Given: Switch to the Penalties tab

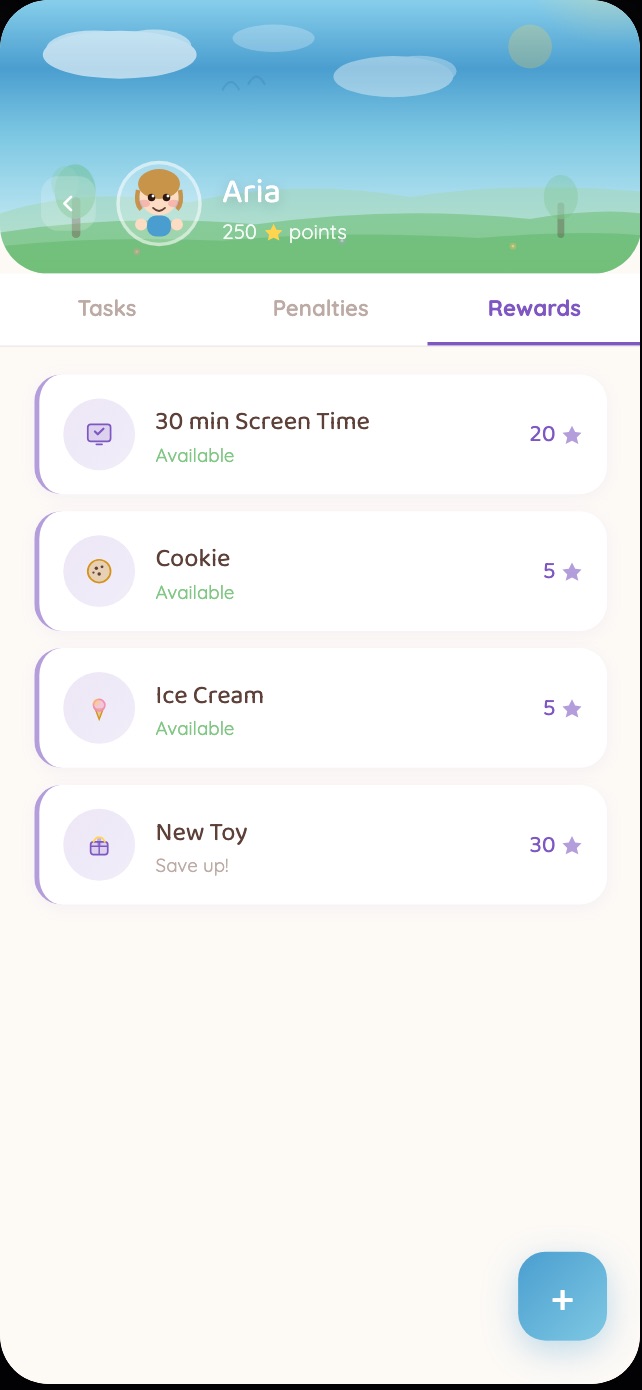Looking at the screenshot, I should coord(321,309).
